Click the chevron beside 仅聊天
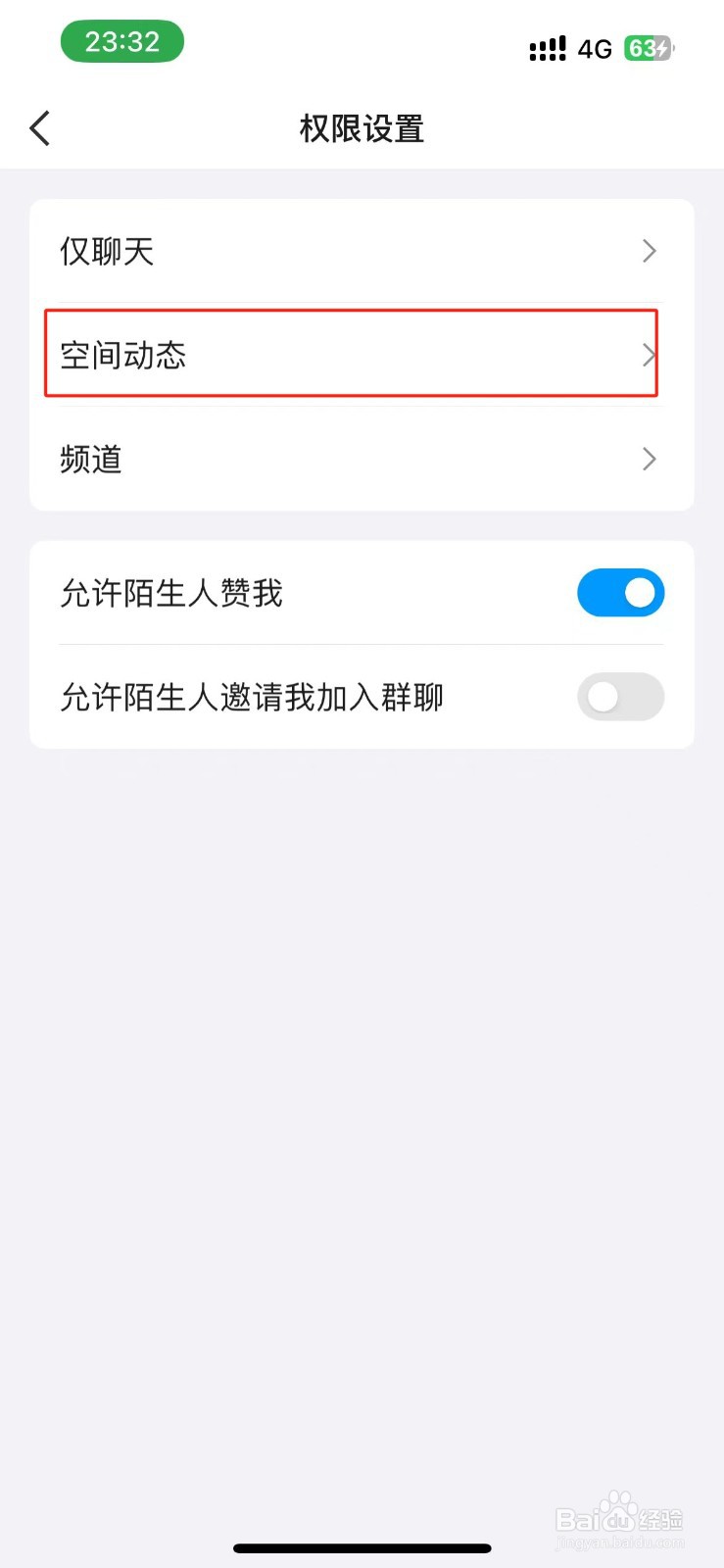Viewport: 724px width, 1568px height. (x=649, y=251)
